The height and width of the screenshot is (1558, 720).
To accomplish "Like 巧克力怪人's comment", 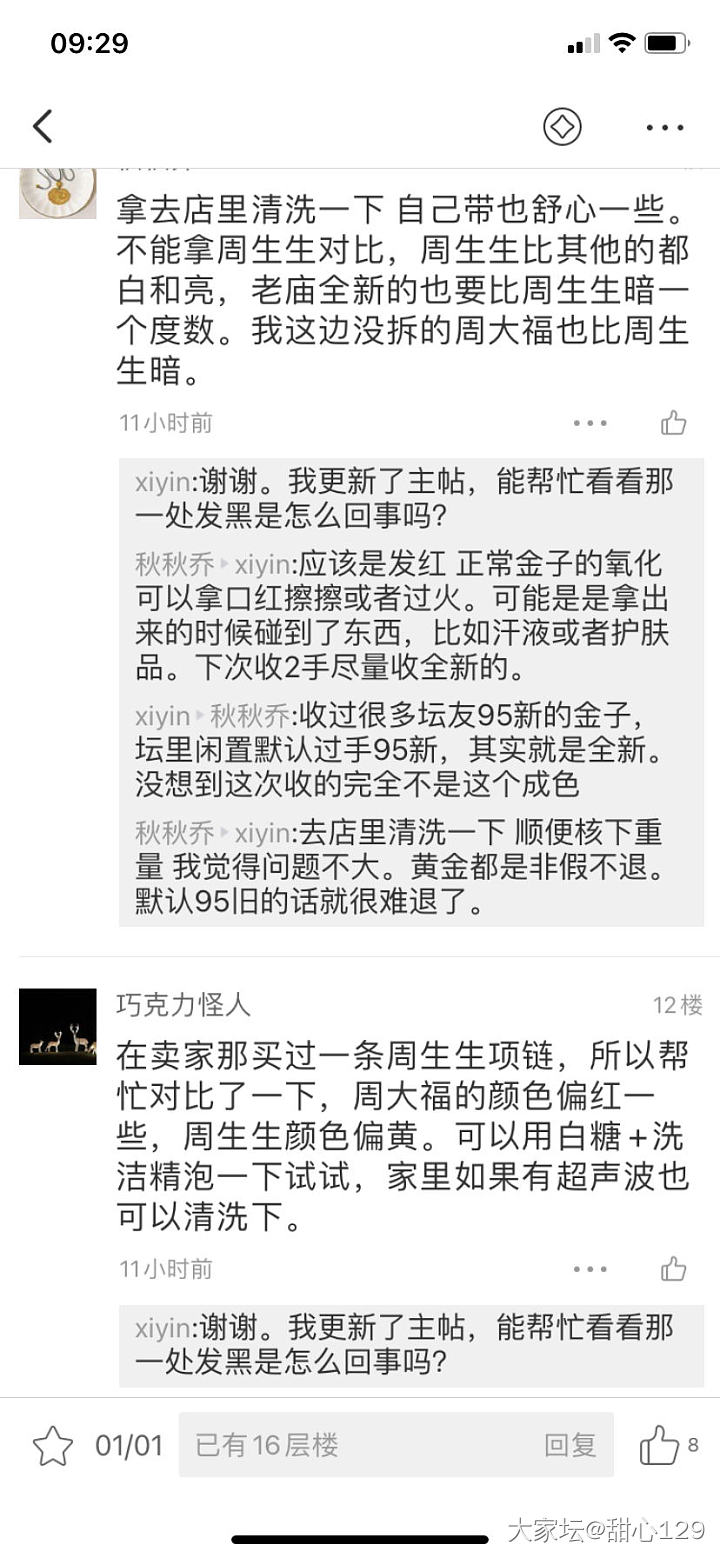I will [673, 1269].
